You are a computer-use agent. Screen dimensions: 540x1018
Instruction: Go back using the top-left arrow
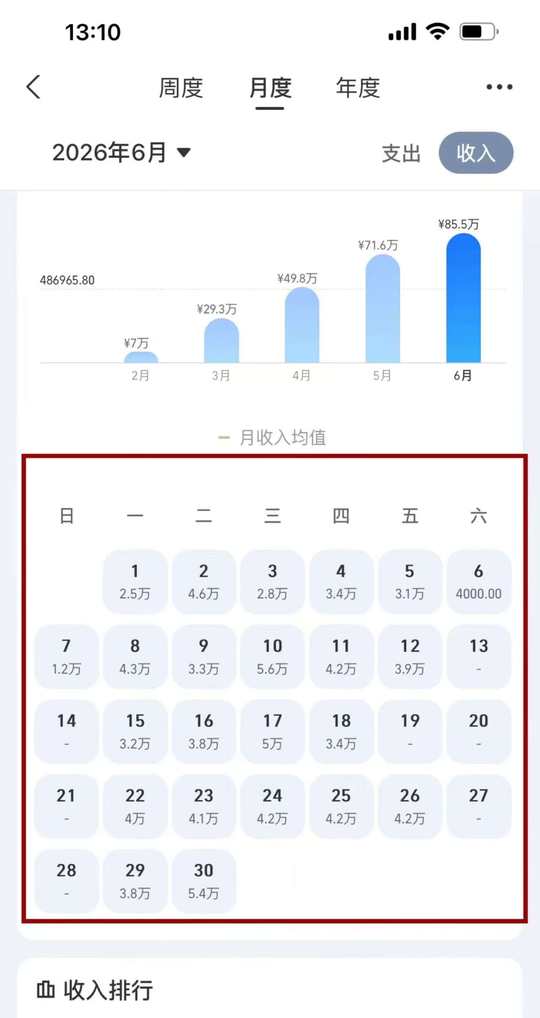point(34,87)
